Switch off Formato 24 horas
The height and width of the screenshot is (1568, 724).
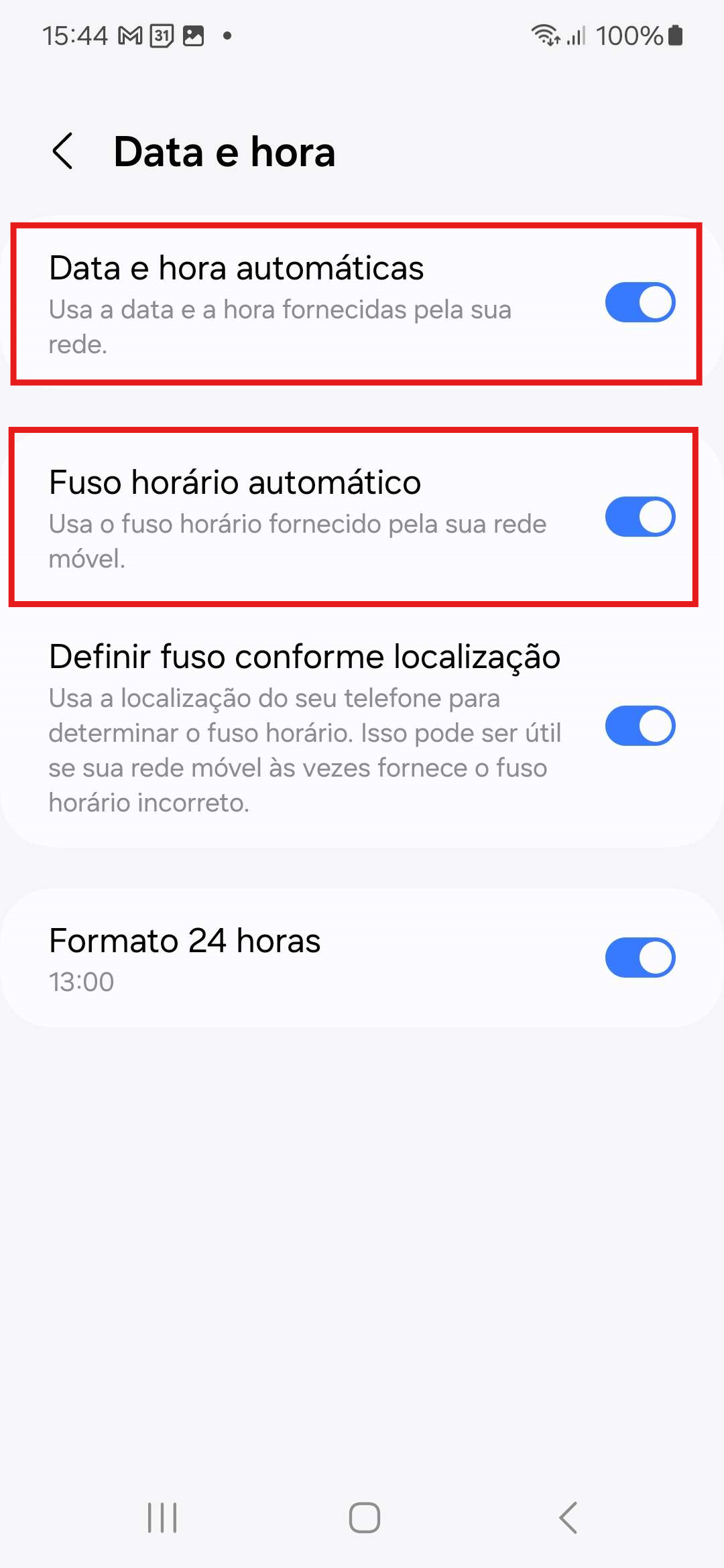[640, 958]
